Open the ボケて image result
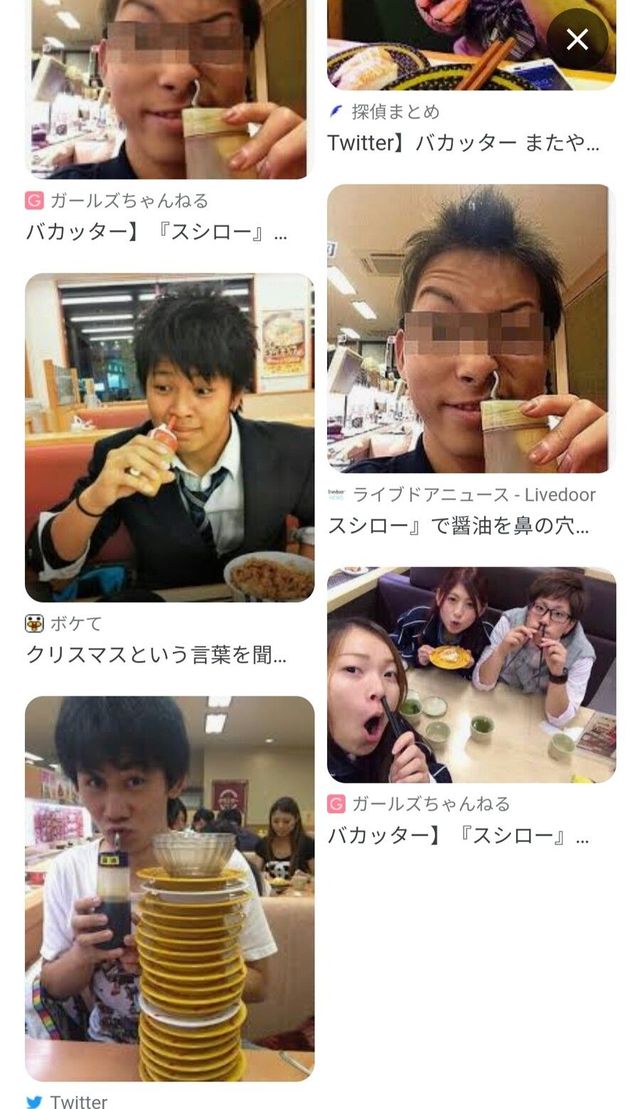This screenshot has height=1109, width=640. click(x=169, y=437)
